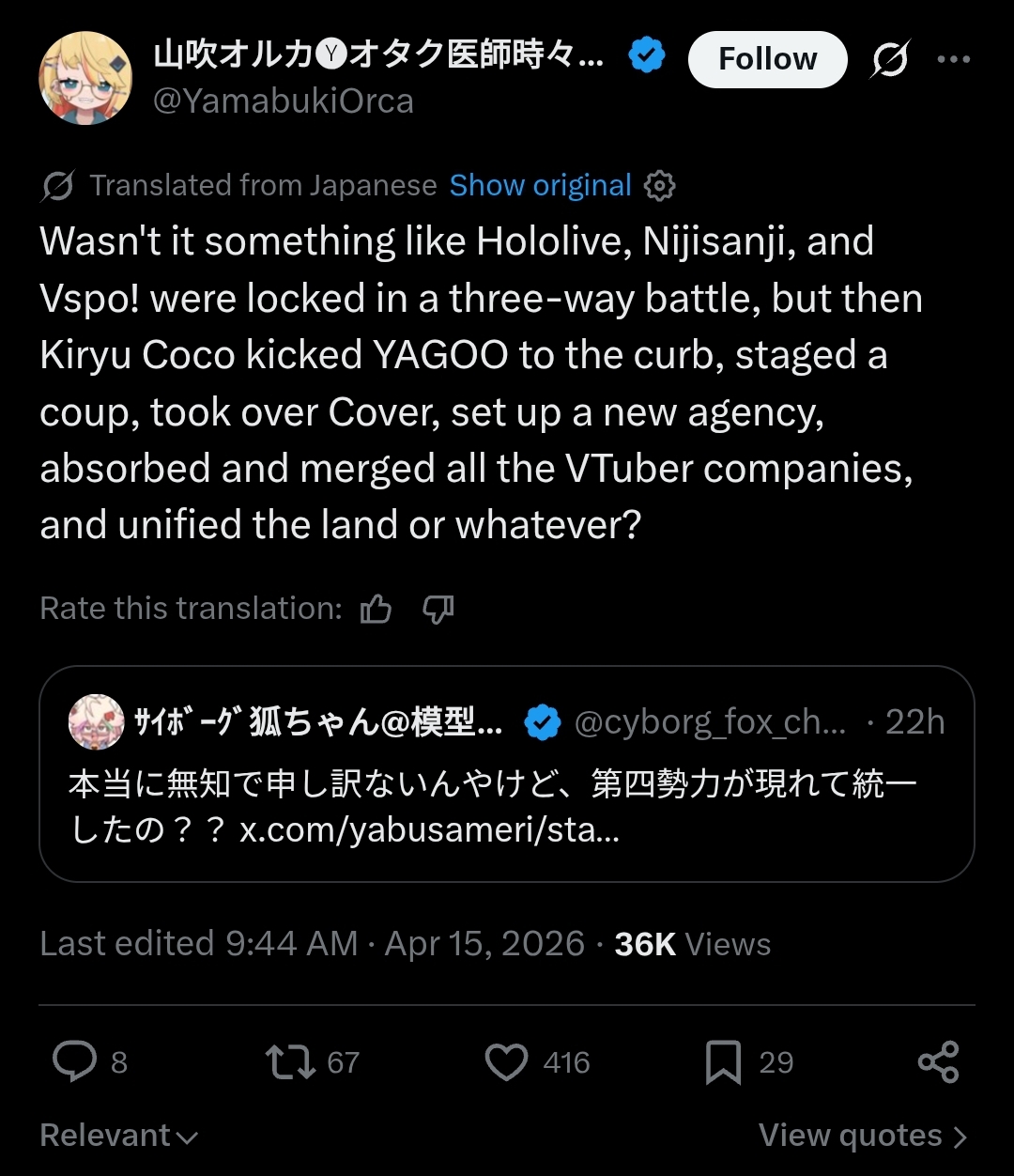1014x1176 pixels.
Task: Like this post
Action: (x=507, y=1062)
